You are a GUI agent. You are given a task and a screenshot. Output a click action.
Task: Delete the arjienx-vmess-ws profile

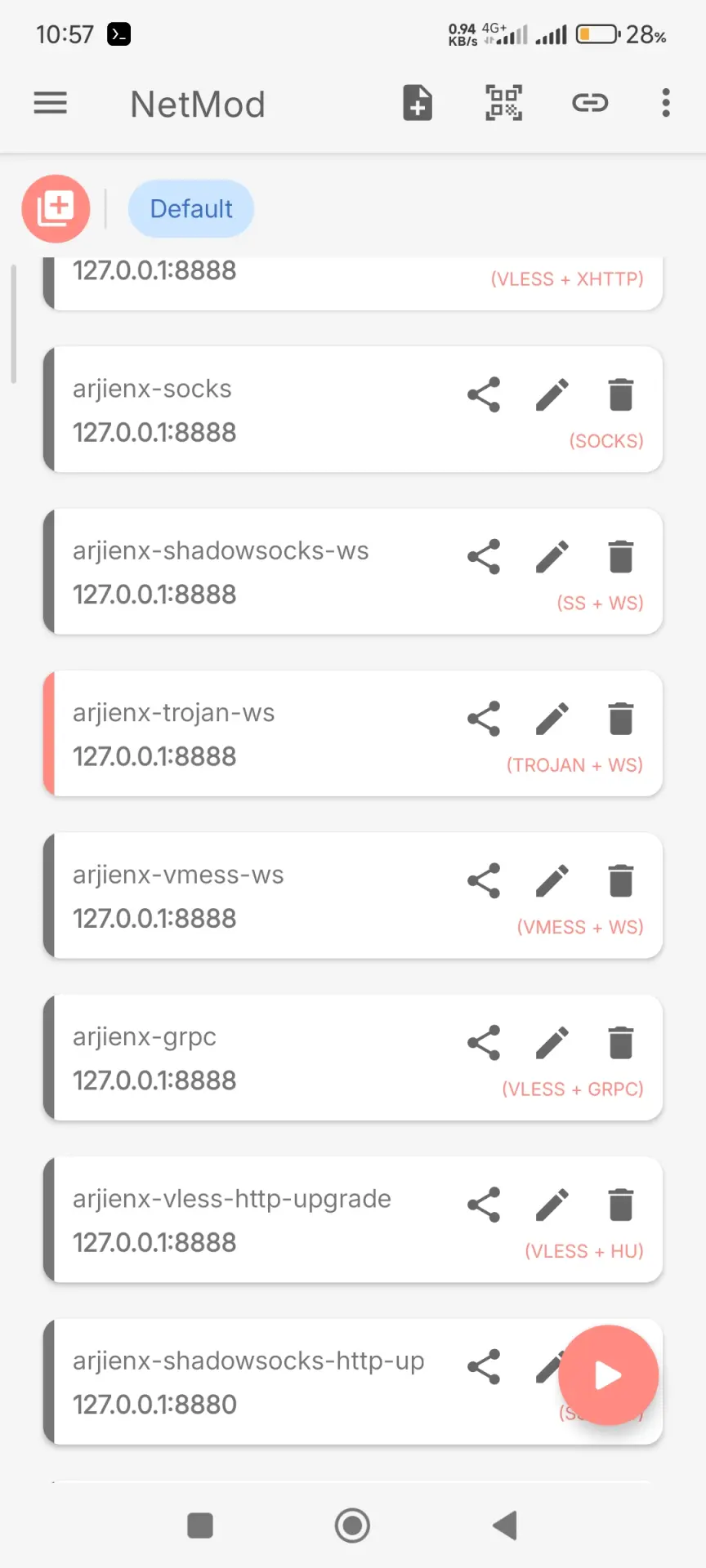point(621,881)
